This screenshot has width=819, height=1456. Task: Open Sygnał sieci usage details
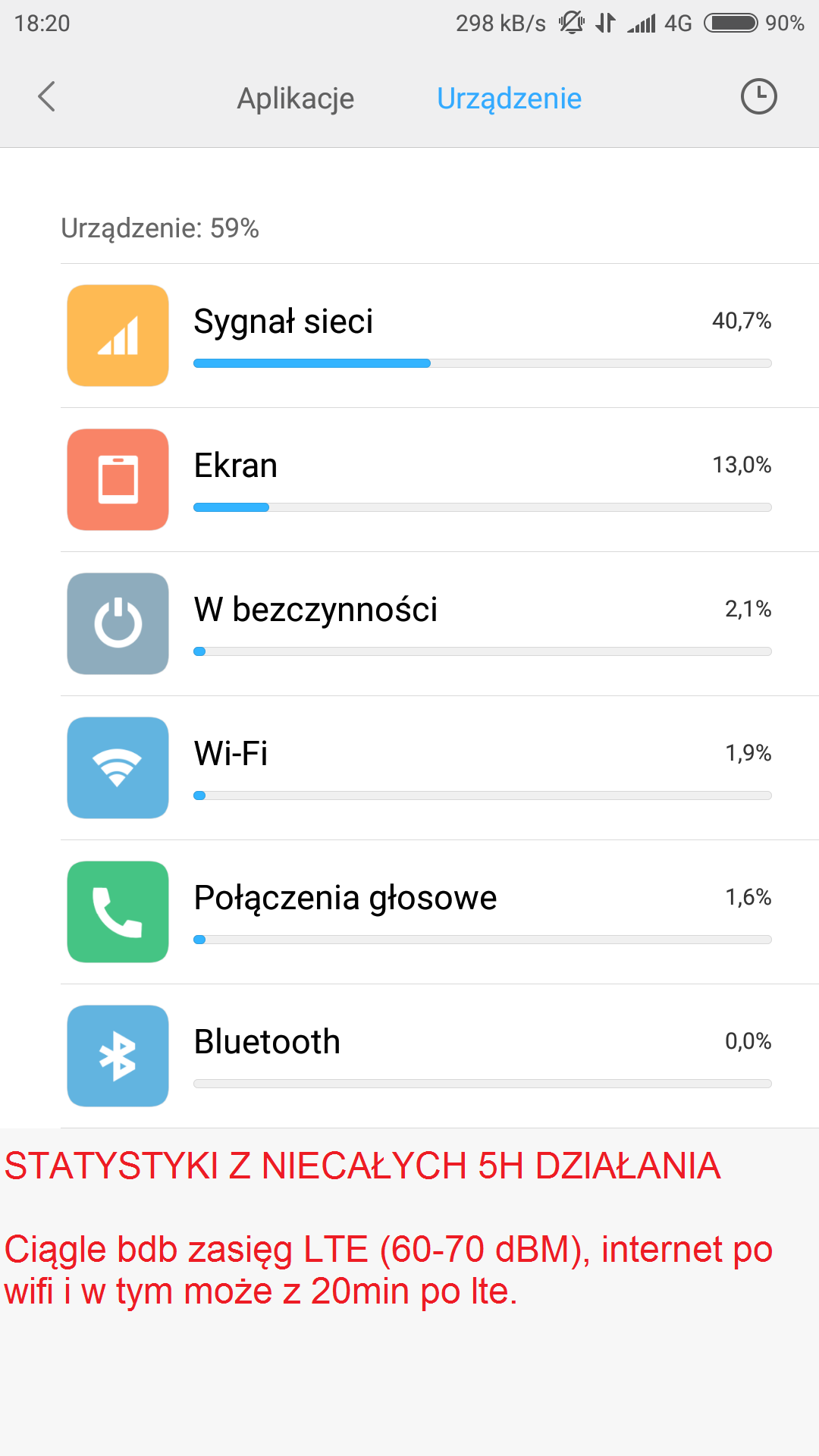click(x=440, y=336)
